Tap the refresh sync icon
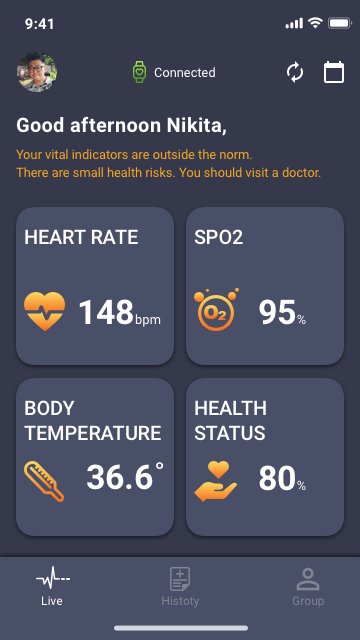The image size is (360, 640). tap(295, 73)
